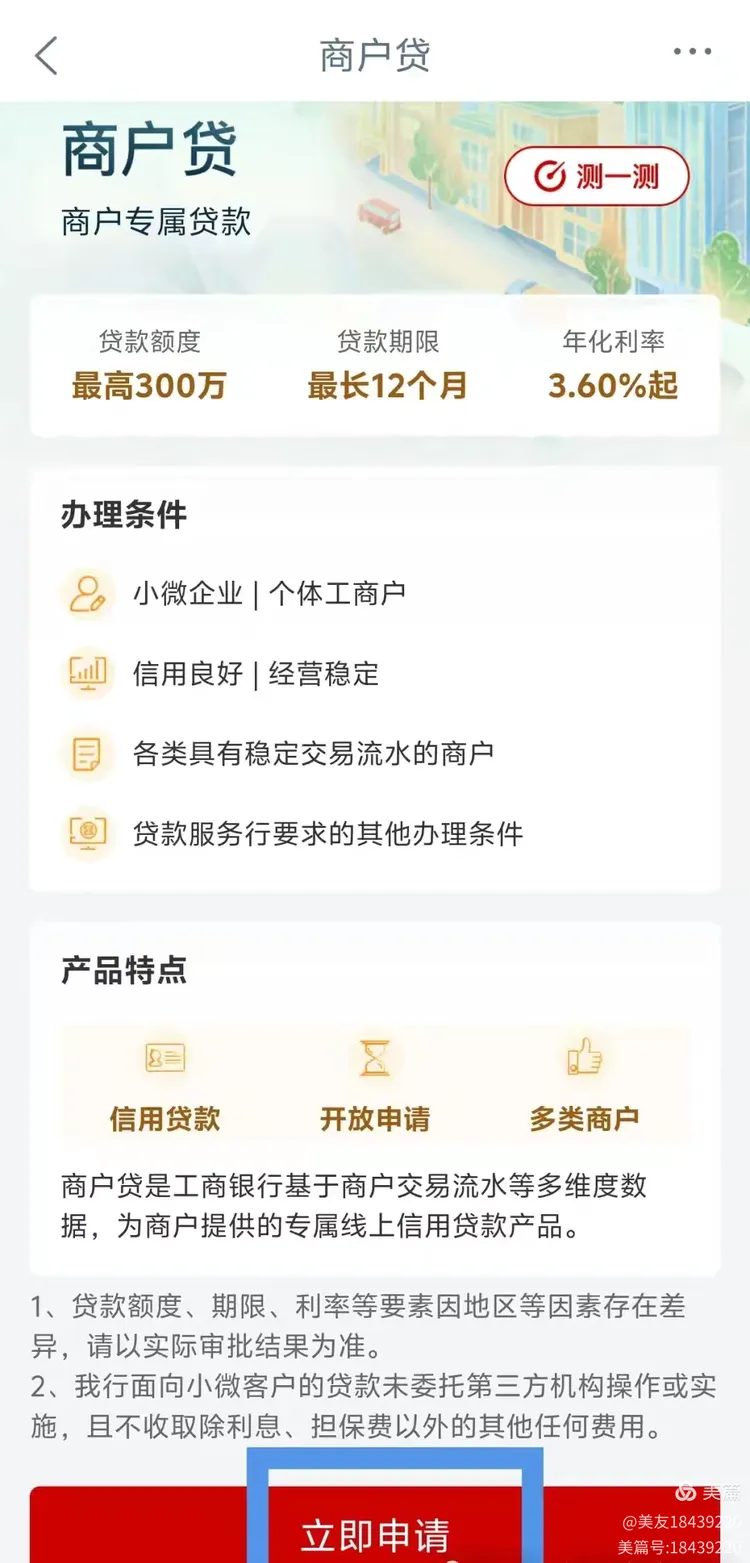Viewport: 750px width, 1563px height.
Task: Click the document icon beside 交易流水条件
Action: pos(88,753)
